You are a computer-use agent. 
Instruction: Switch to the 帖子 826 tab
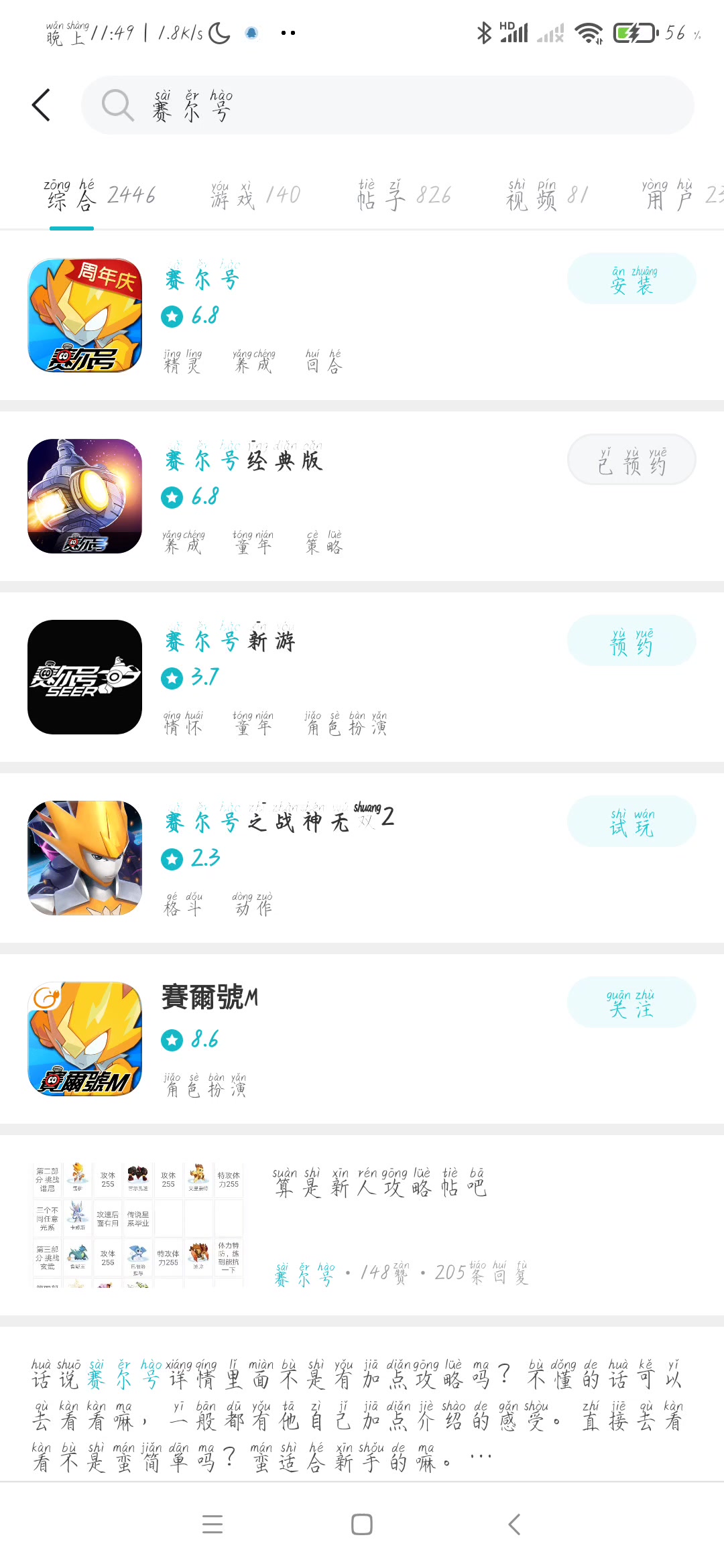coord(404,196)
